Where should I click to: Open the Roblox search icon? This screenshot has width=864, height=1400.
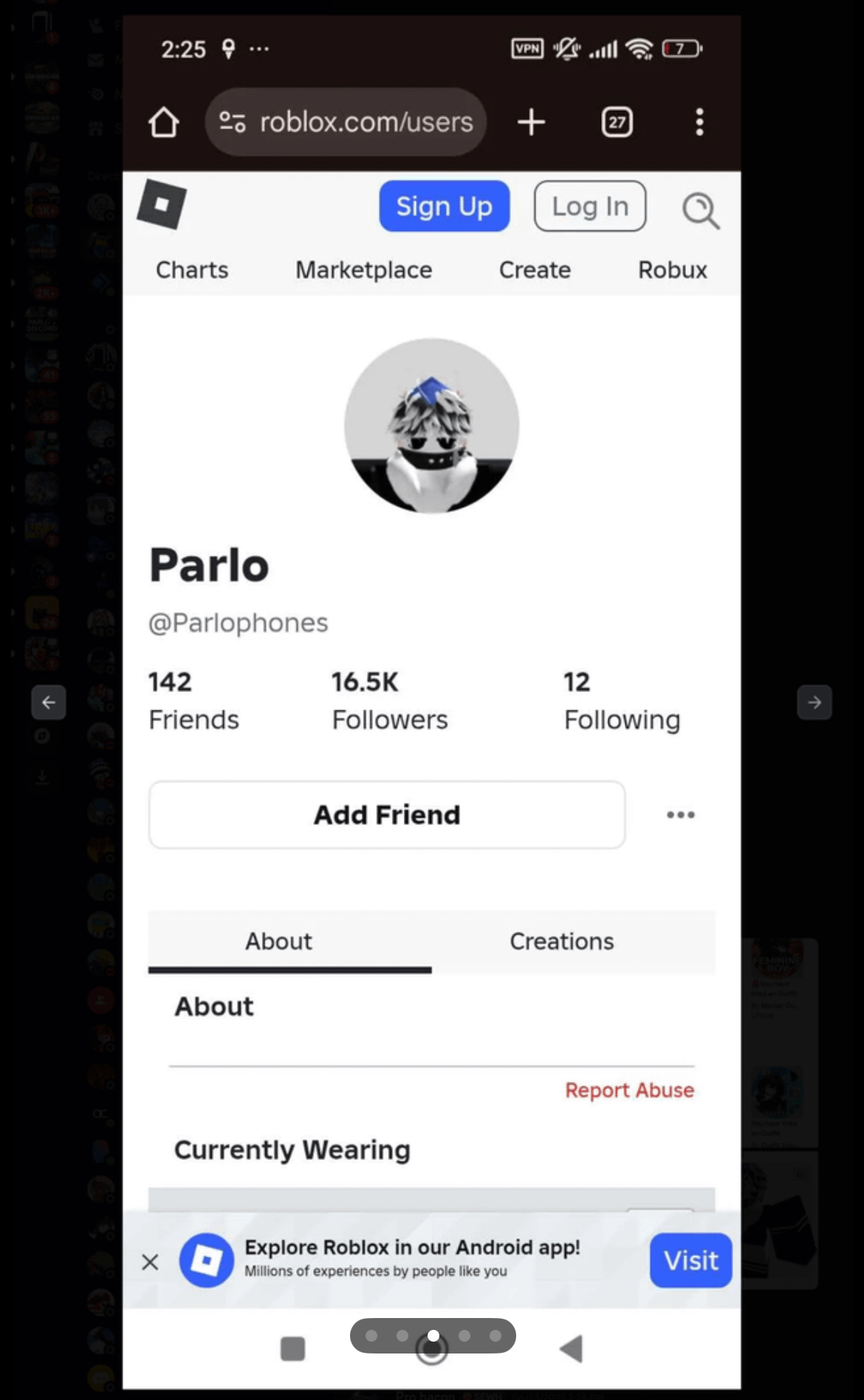(699, 211)
